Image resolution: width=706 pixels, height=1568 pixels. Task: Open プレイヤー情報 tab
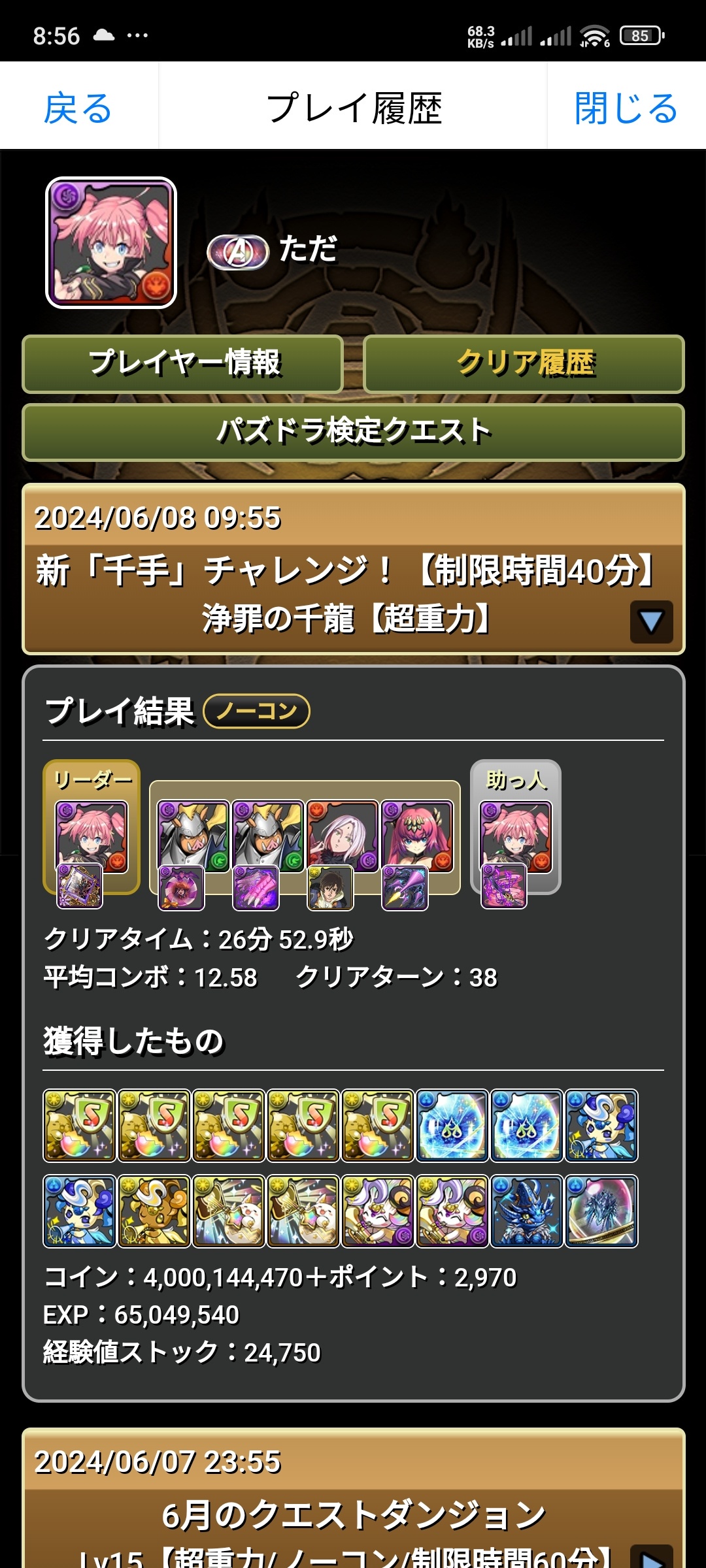point(183,364)
